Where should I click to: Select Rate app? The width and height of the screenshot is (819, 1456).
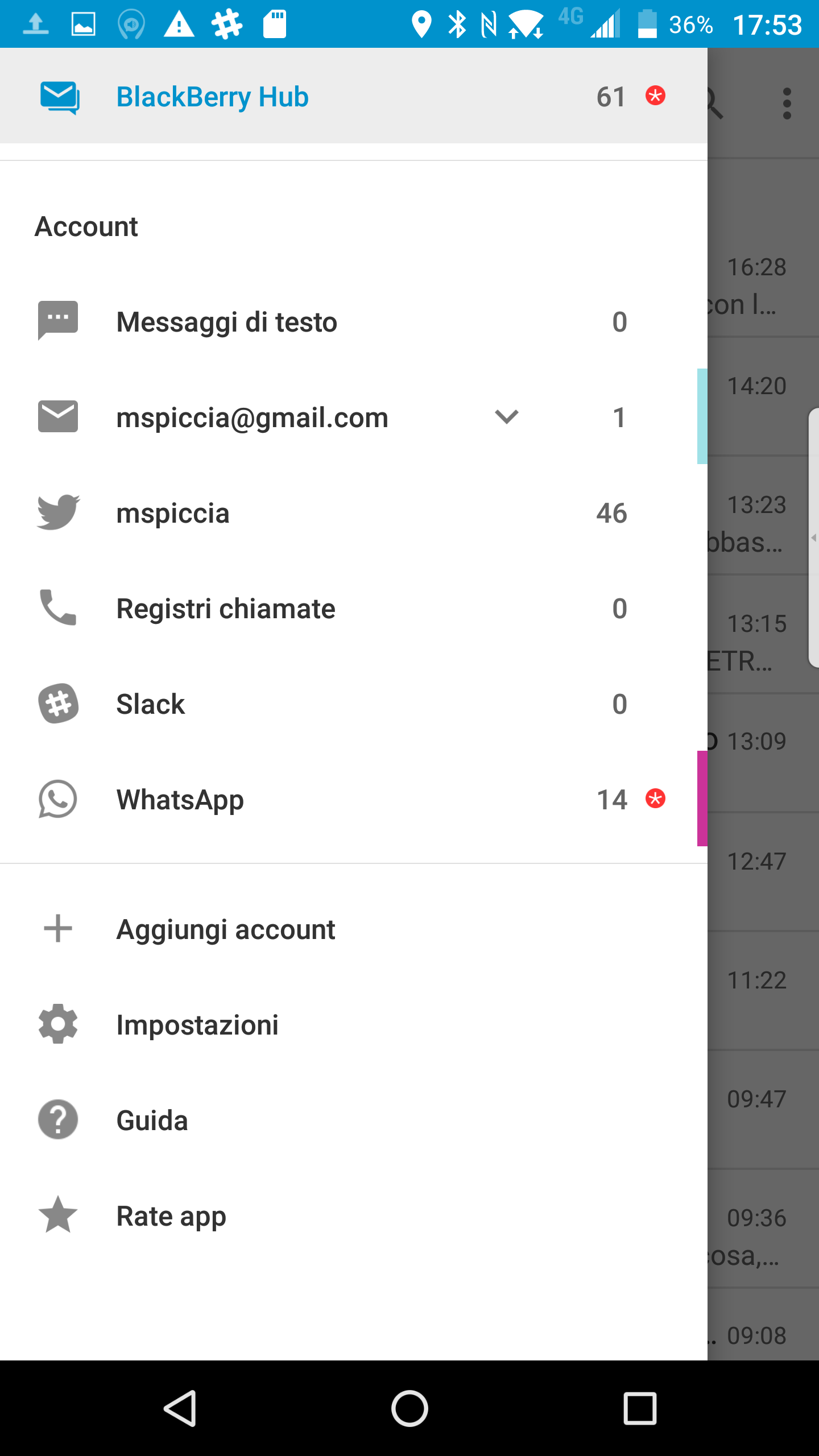tap(354, 1216)
